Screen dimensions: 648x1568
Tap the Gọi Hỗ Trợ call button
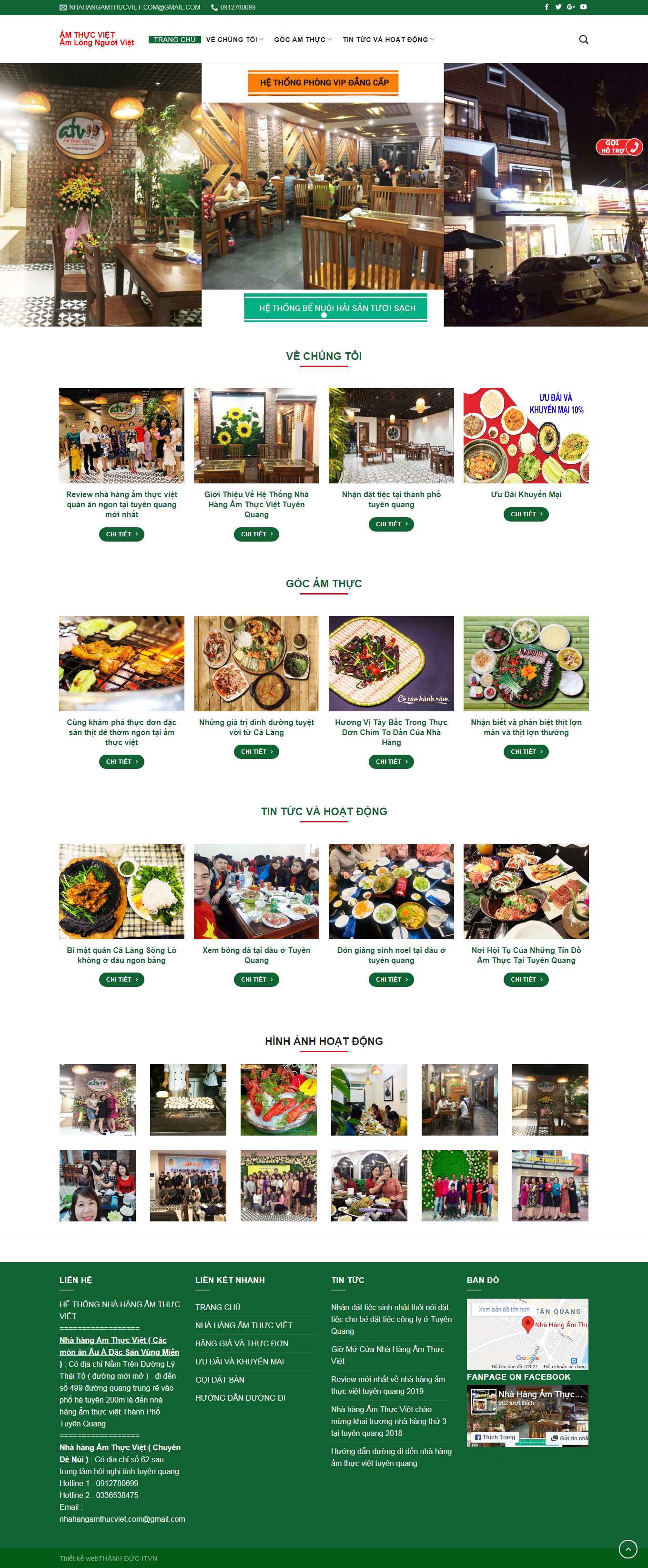(x=619, y=147)
